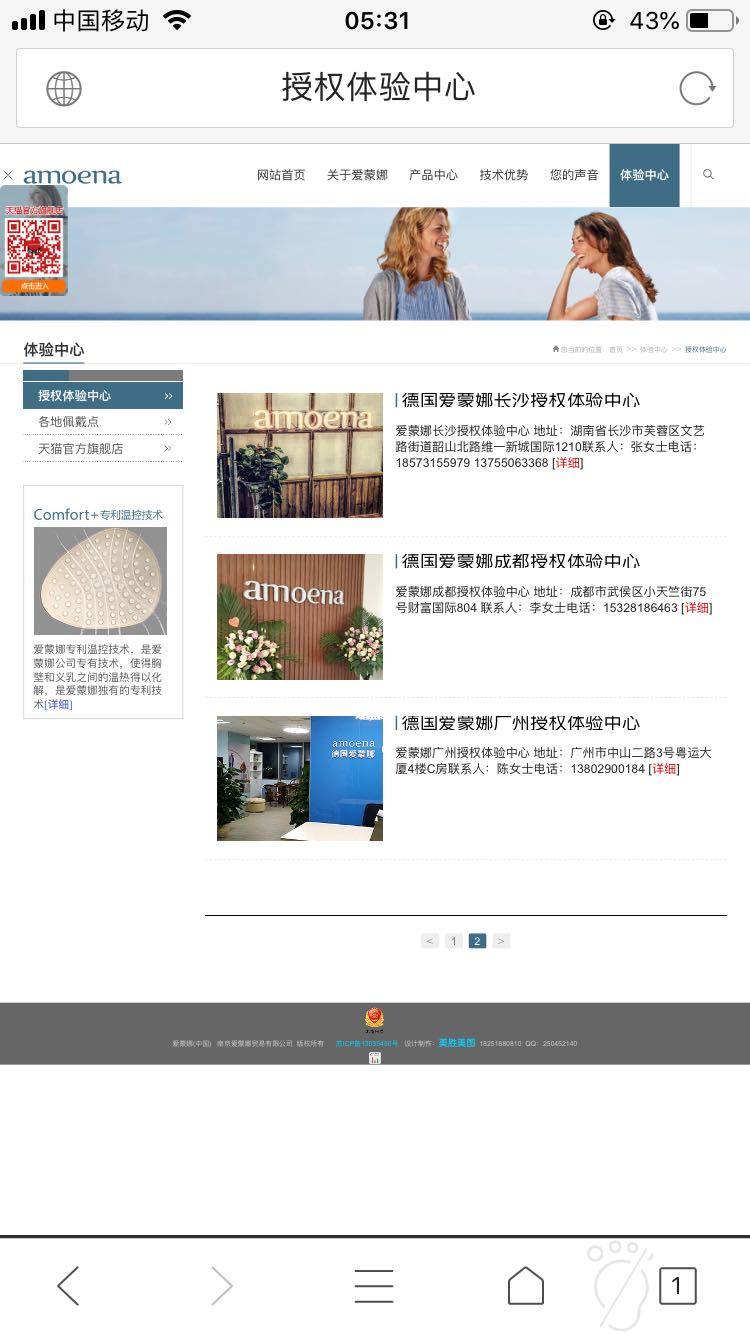Tap the globe icon in the address bar
750x1334 pixels.
pos(64,88)
